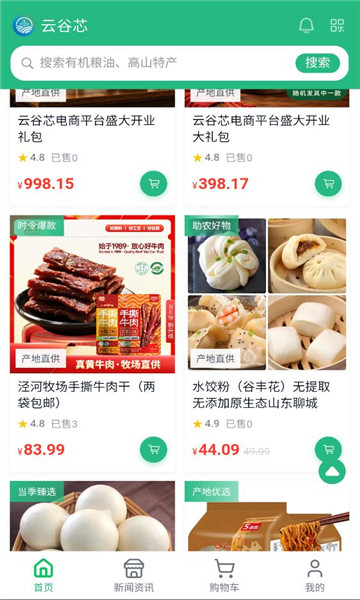Switch to the 首页 tab

[44, 576]
